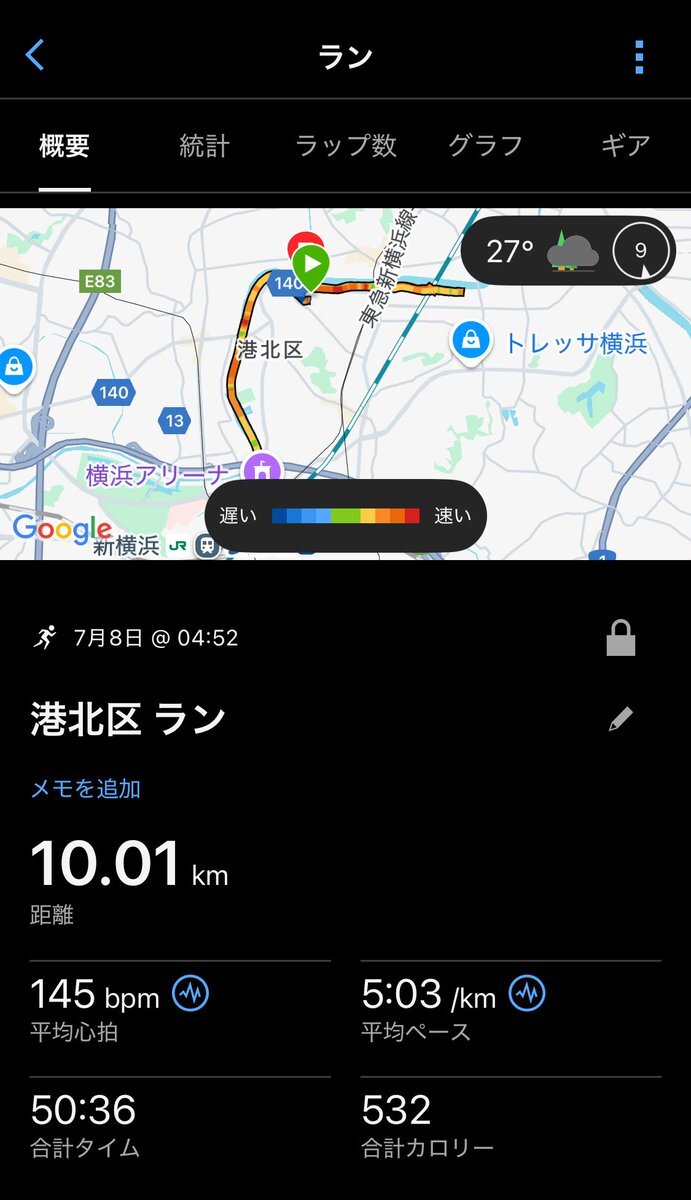This screenshot has width=691, height=1200.
Task: Edit the activity name with the pencil
Action: (621, 719)
